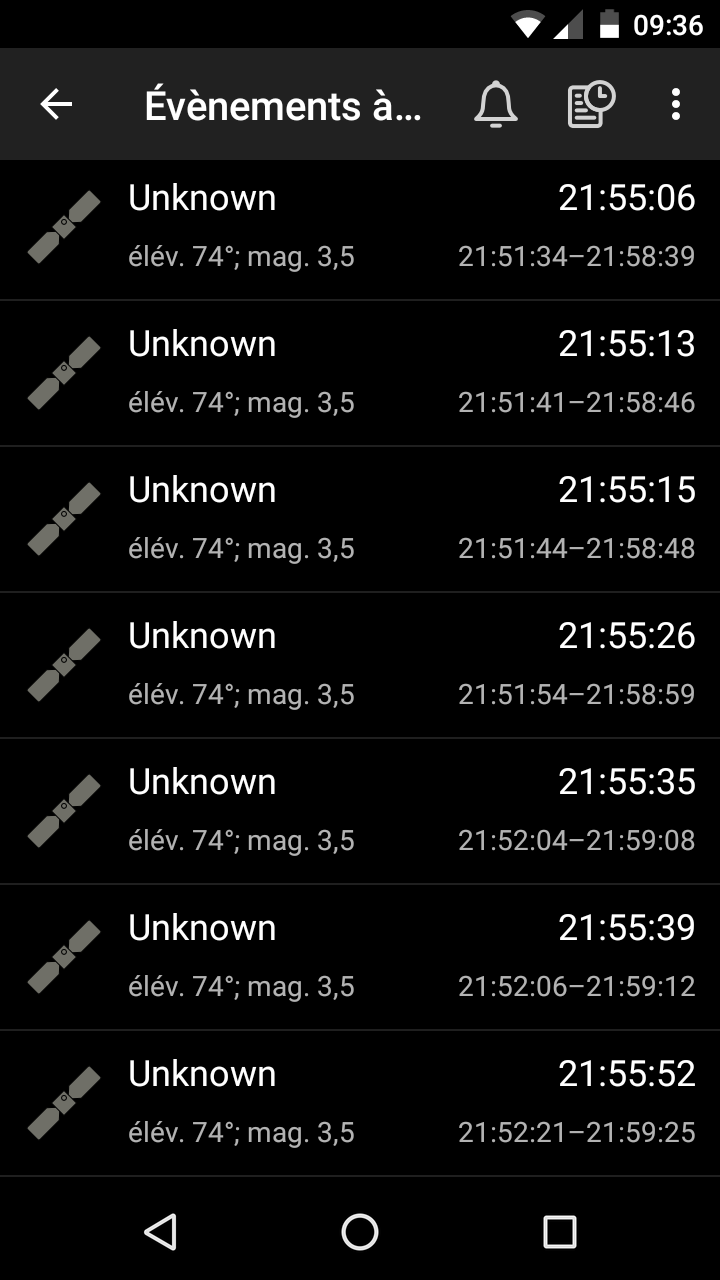720x1280 pixels.
Task: Go back using the top-left arrow
Action: (x=56, y=104)
